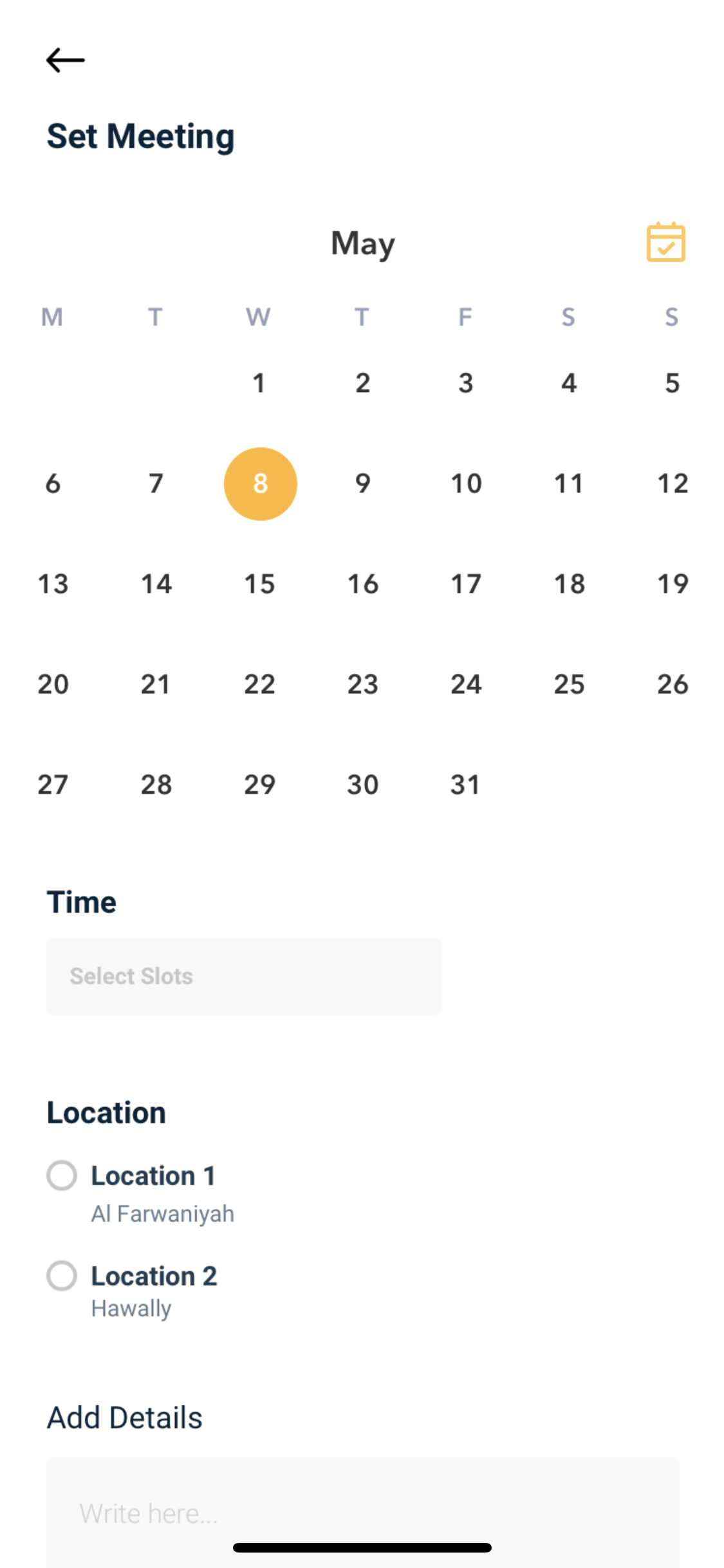Choose May 25 on the calendar
This screenshot has height=1568, width=724.
click(x=569, y=684)
